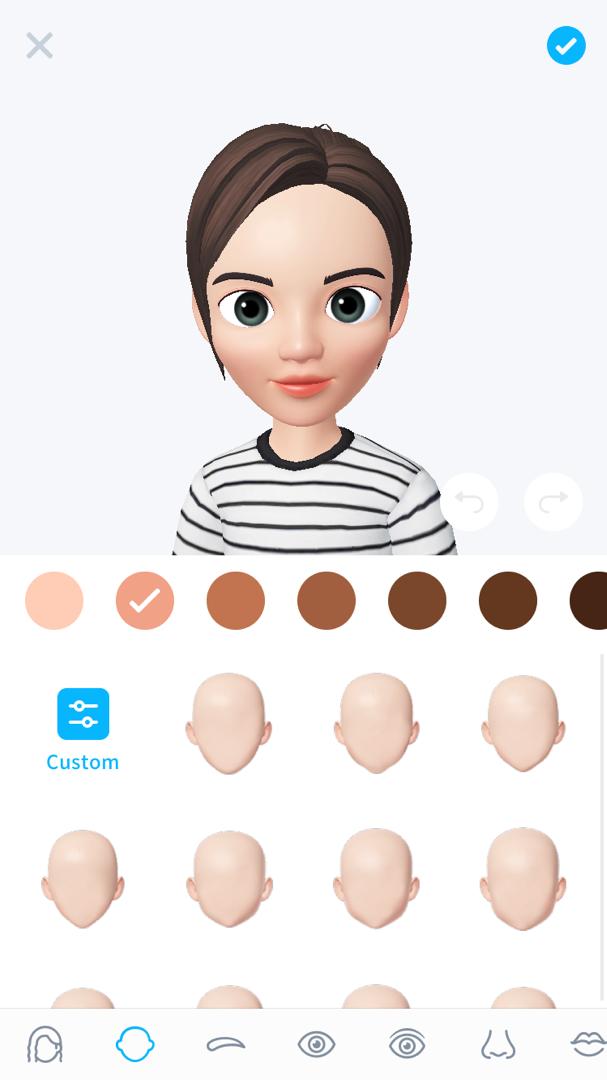The width and height of the screenshot is (607, 1080).
Task: Redo the avatar edit
Action: (553, 502)
